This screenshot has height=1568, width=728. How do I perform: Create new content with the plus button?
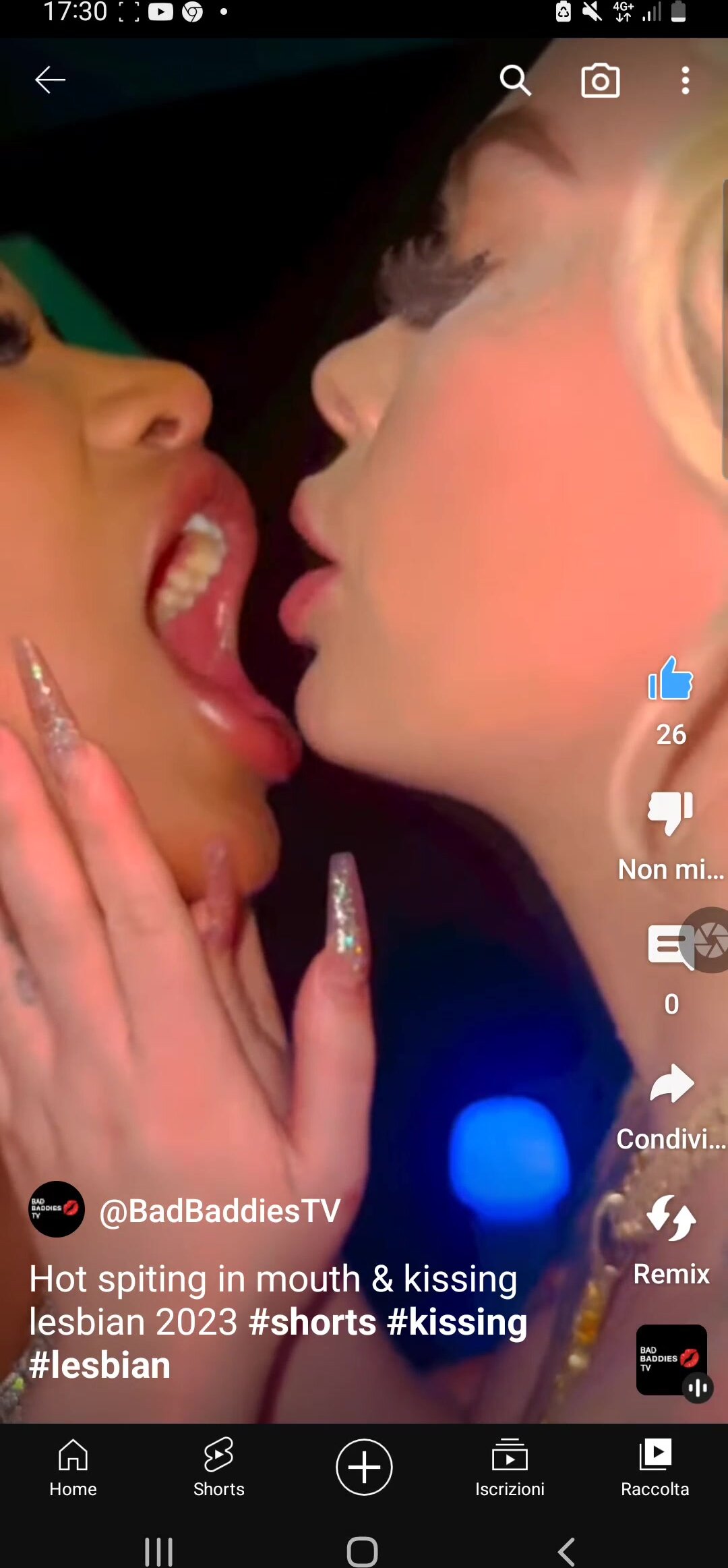point(364,1467)
